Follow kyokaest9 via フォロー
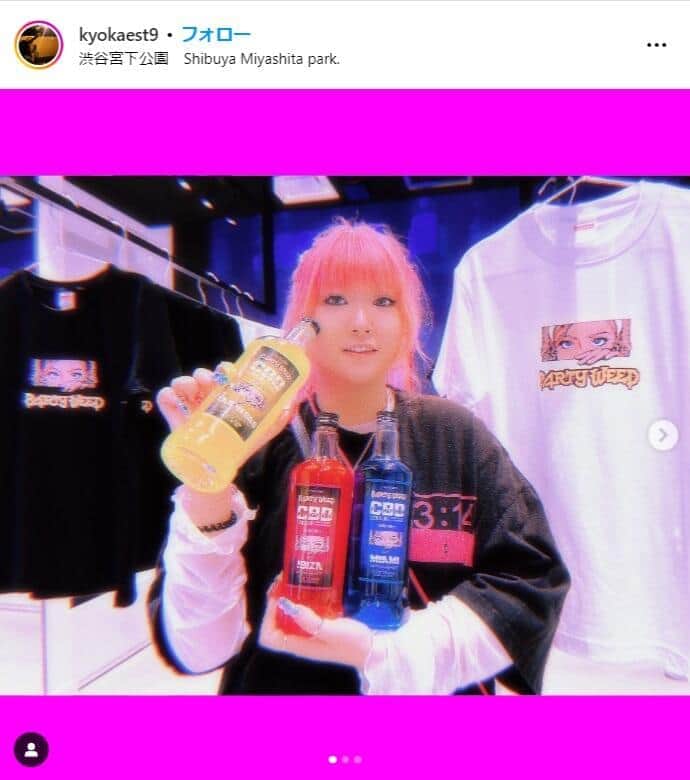The height and width of the screenshot is (780, 690). (x=215, y=35)
